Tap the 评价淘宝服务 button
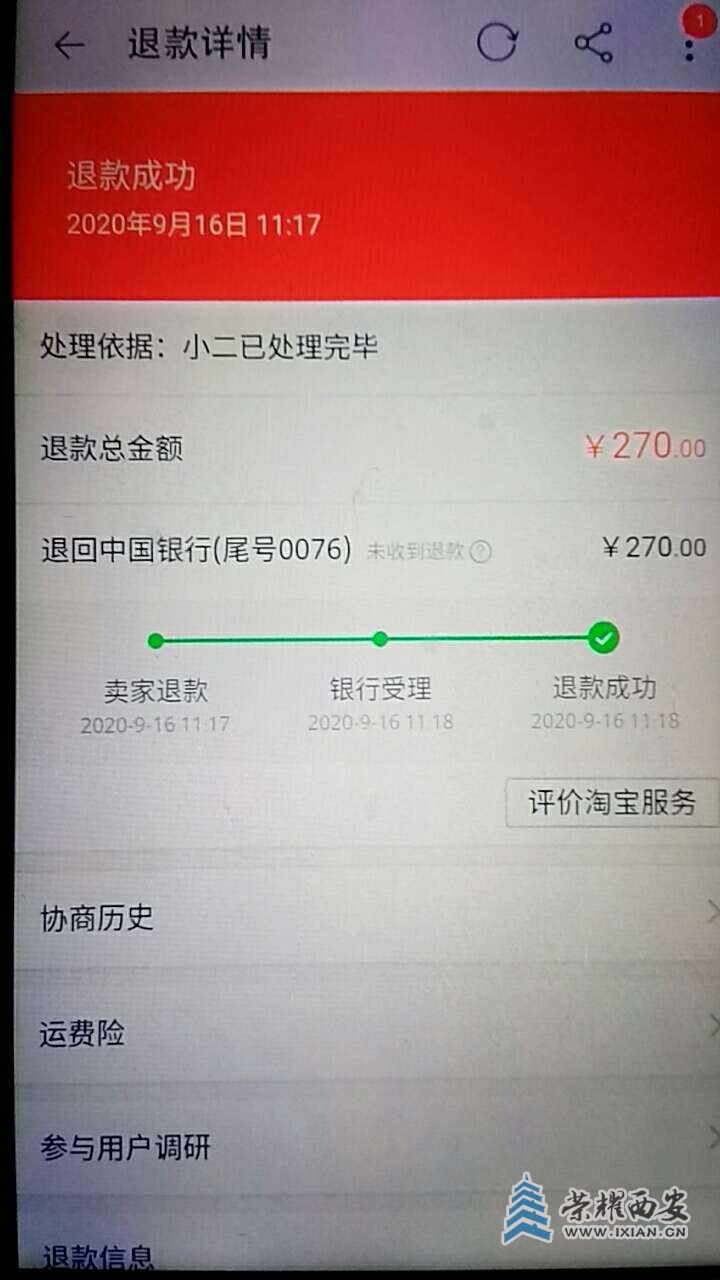The image size is (720, 1280). pos(611,802)
